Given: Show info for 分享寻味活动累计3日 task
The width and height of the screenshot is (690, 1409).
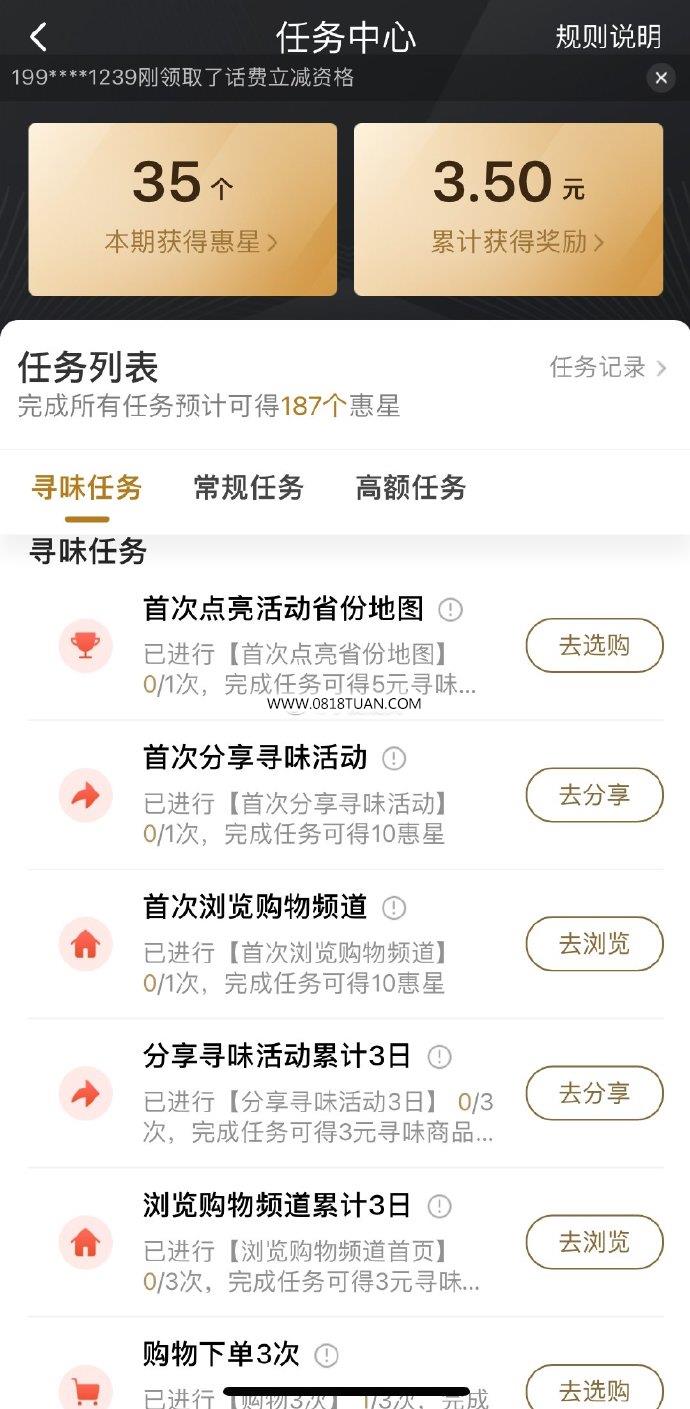Looking at the screenshot, I should tap(439, 1056).
